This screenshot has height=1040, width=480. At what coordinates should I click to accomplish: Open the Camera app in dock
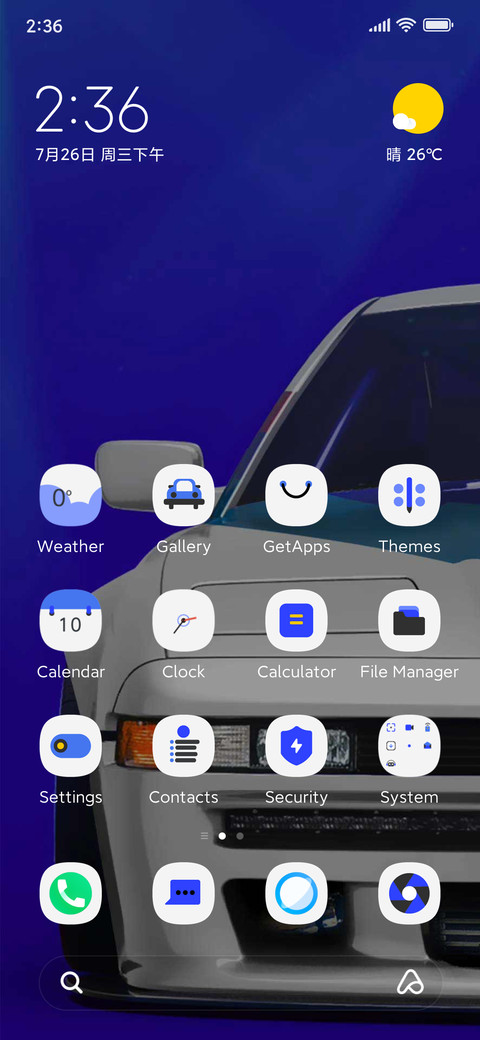[409, 893]
